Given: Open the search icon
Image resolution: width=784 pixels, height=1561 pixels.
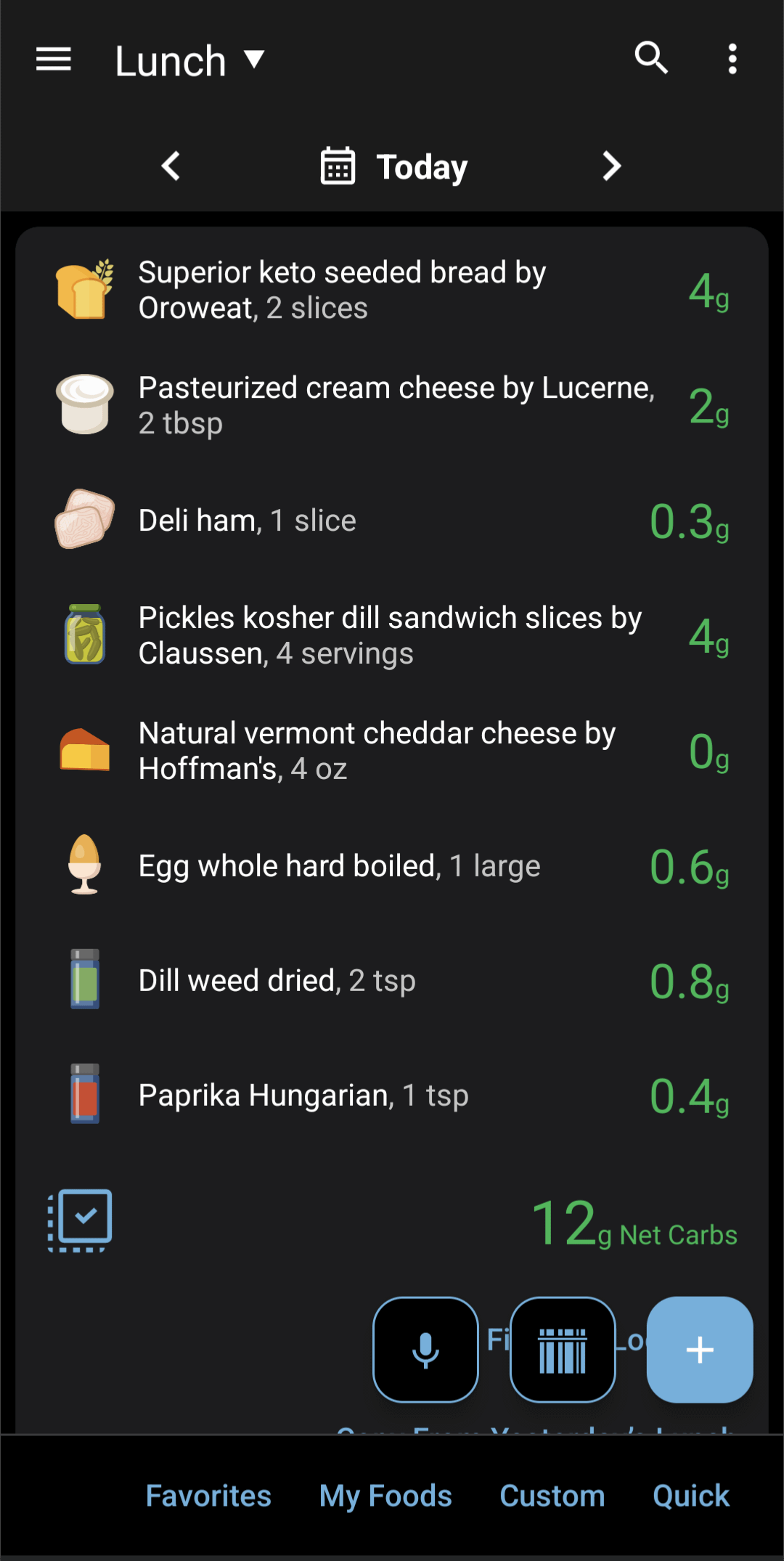Looking at the screenshot, I should click(651, 58).
